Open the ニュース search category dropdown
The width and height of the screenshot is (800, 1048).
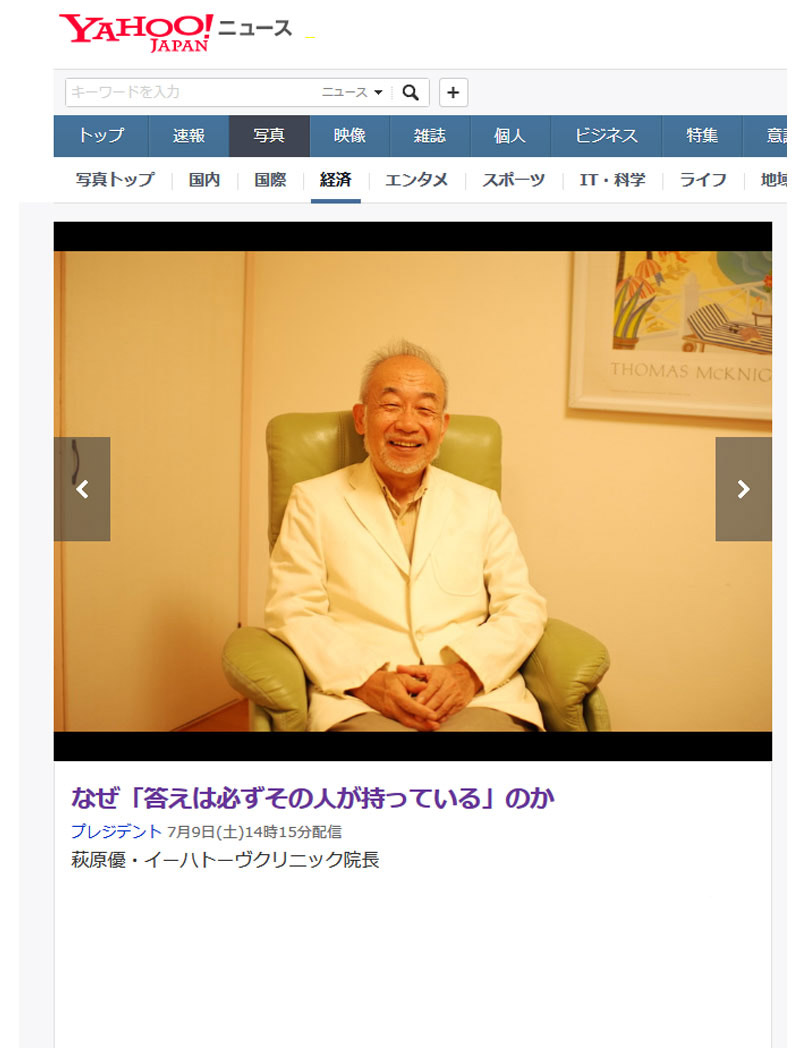352,92
